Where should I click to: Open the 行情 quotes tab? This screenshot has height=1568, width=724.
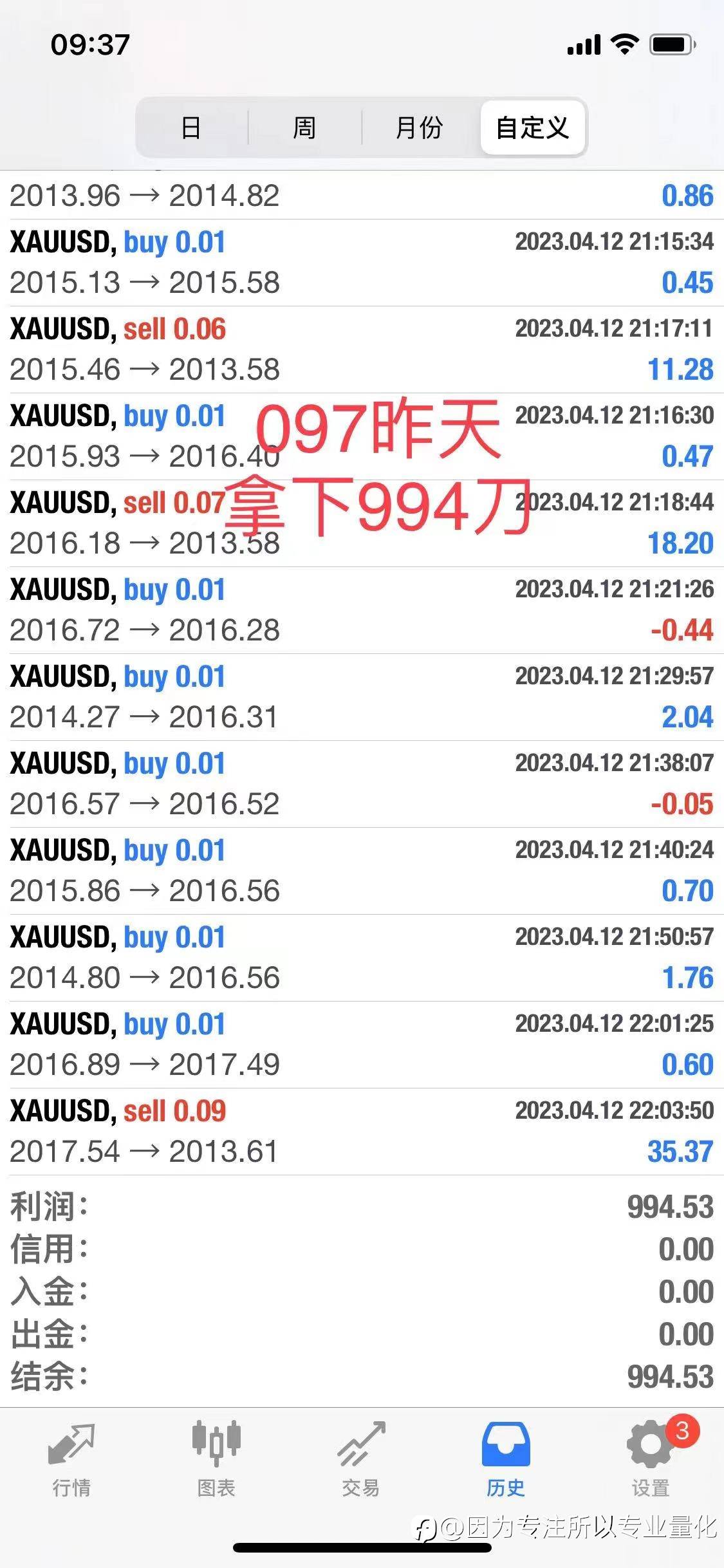pyautogui.click(x=71, y=1459)
